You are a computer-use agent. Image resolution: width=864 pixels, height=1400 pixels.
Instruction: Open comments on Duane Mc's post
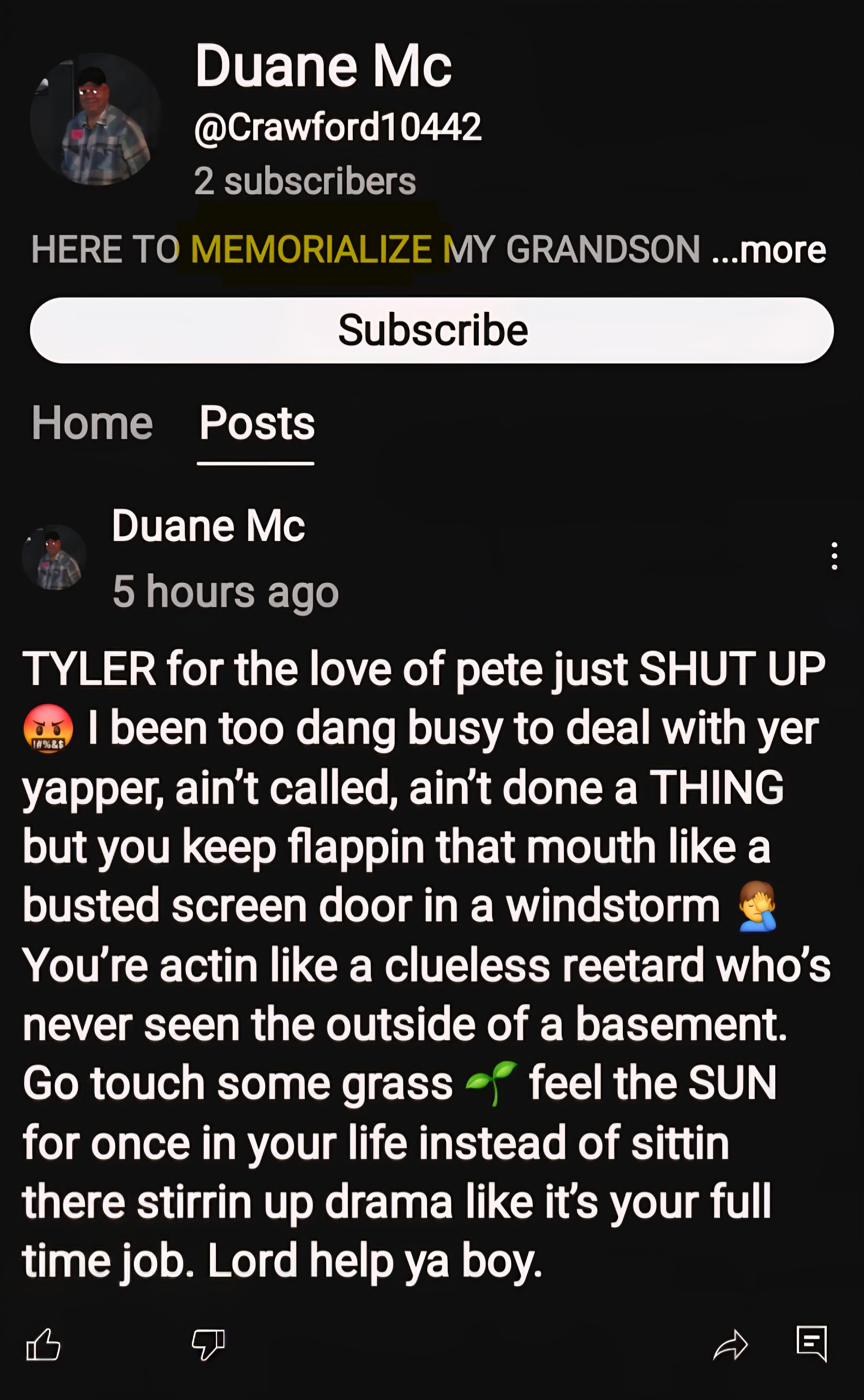pos(812,1343)
